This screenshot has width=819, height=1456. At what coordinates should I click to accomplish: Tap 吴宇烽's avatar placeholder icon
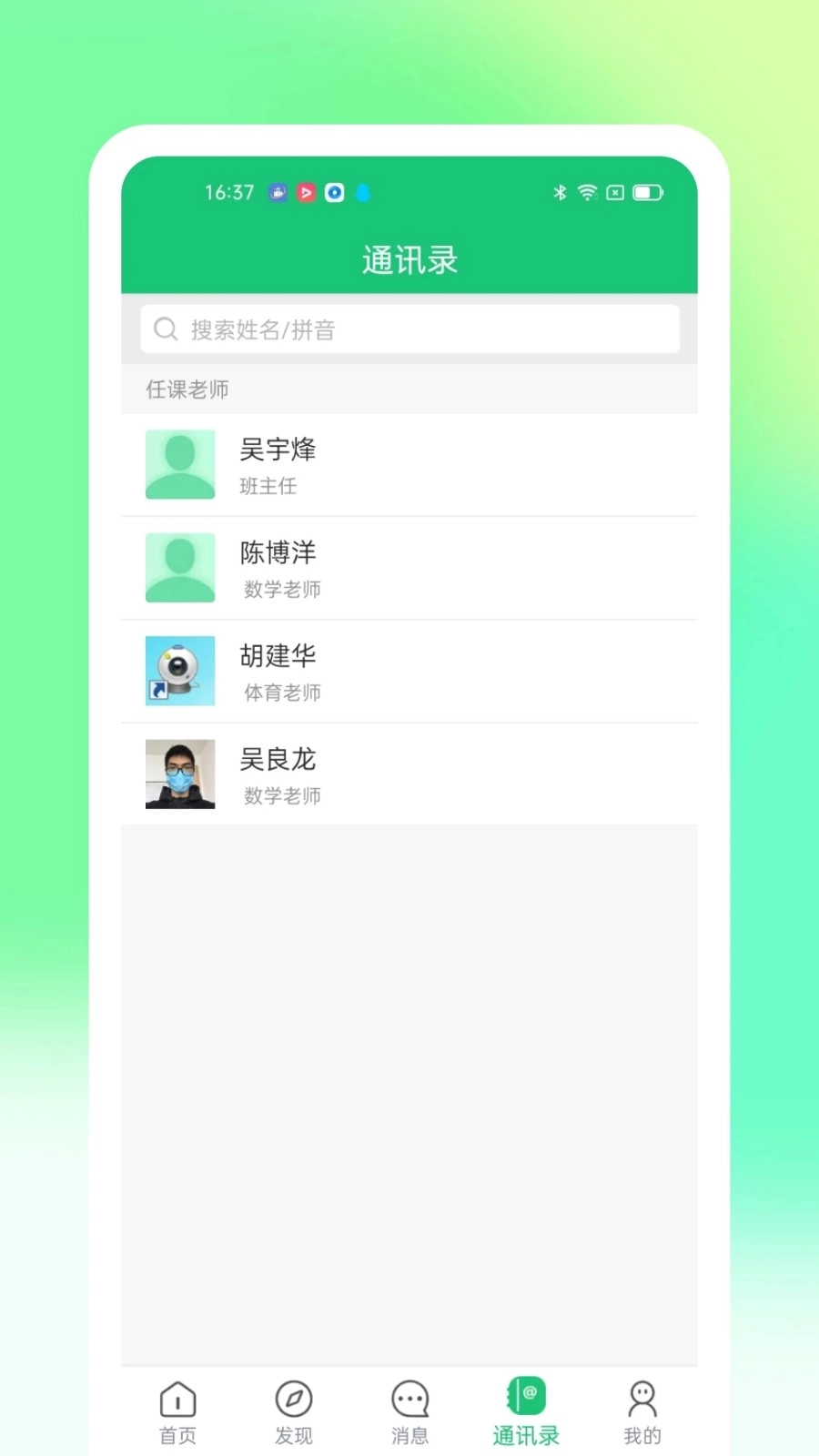[179, 464]
